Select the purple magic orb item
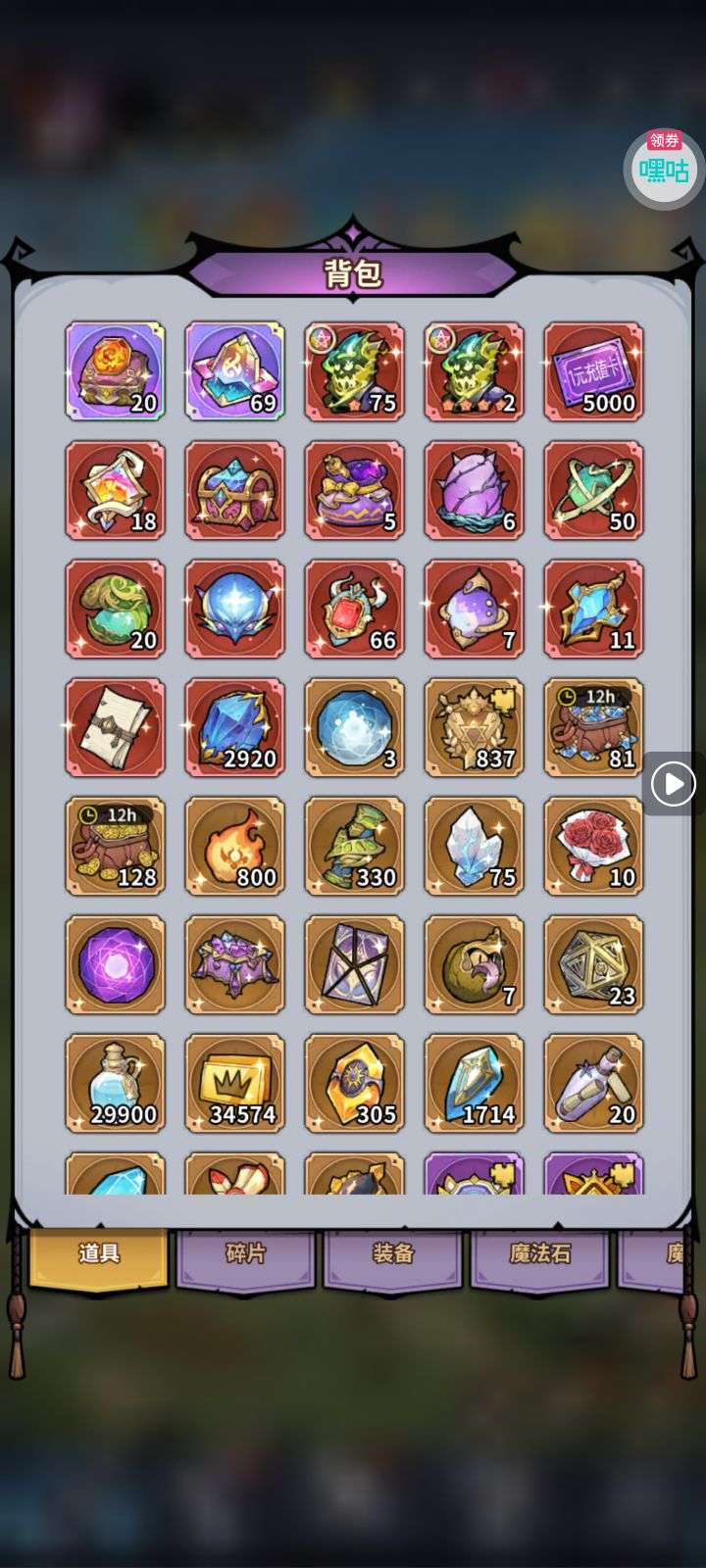This screenshot has height=1568, width=706. tap(115, 964)
